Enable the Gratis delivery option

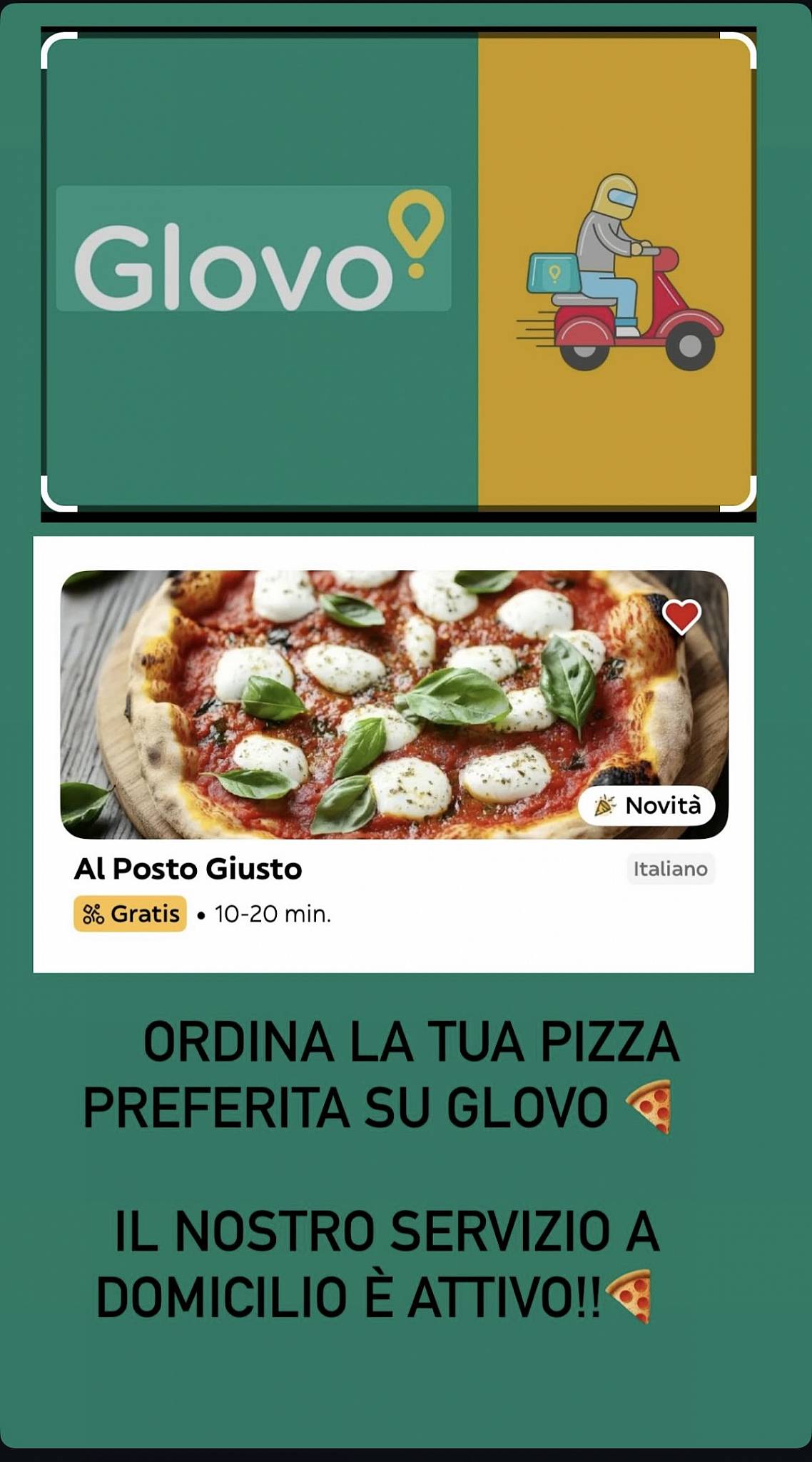point(128,912)
